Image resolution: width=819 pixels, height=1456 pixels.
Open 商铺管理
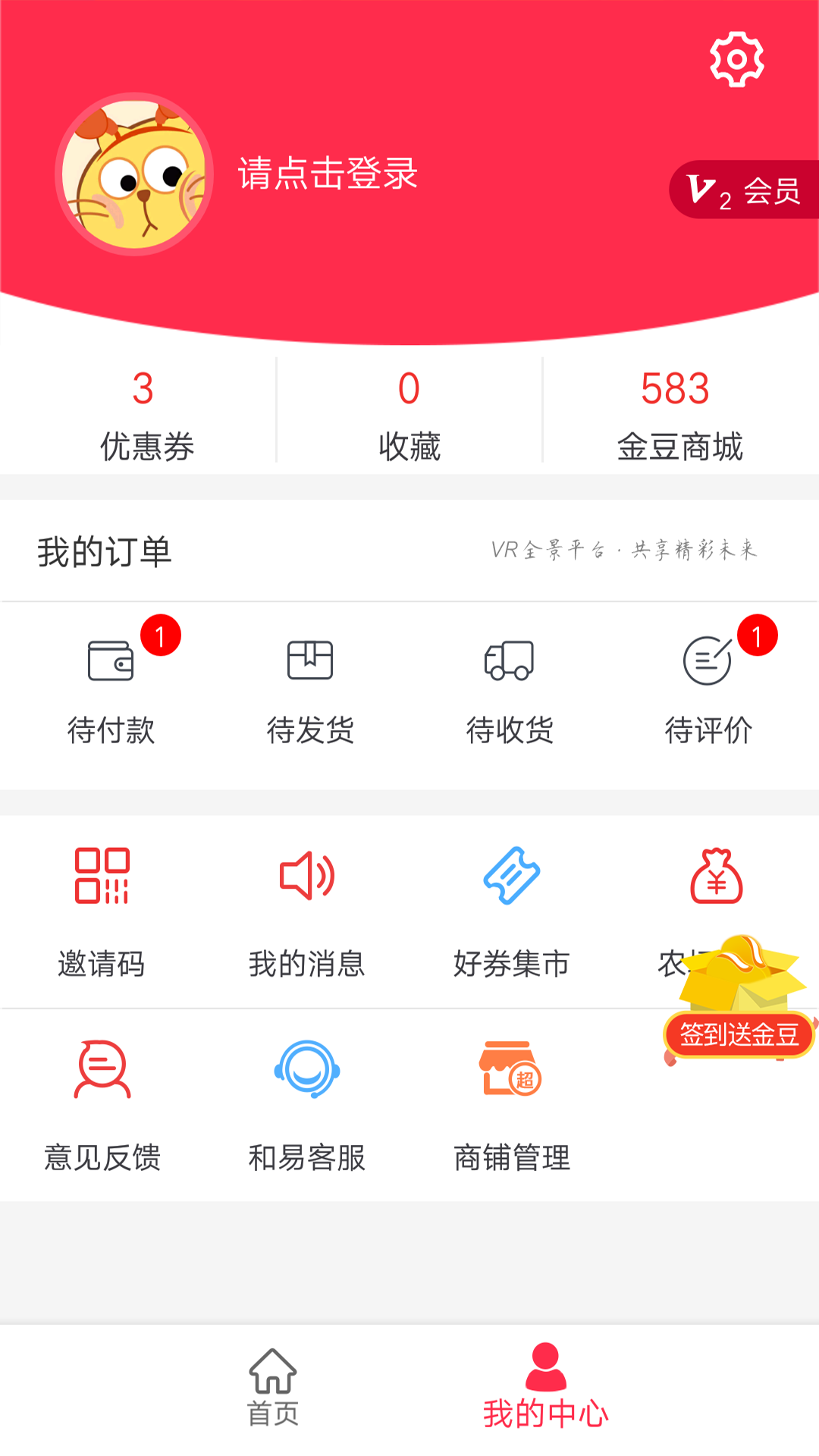coord(512,1103)
